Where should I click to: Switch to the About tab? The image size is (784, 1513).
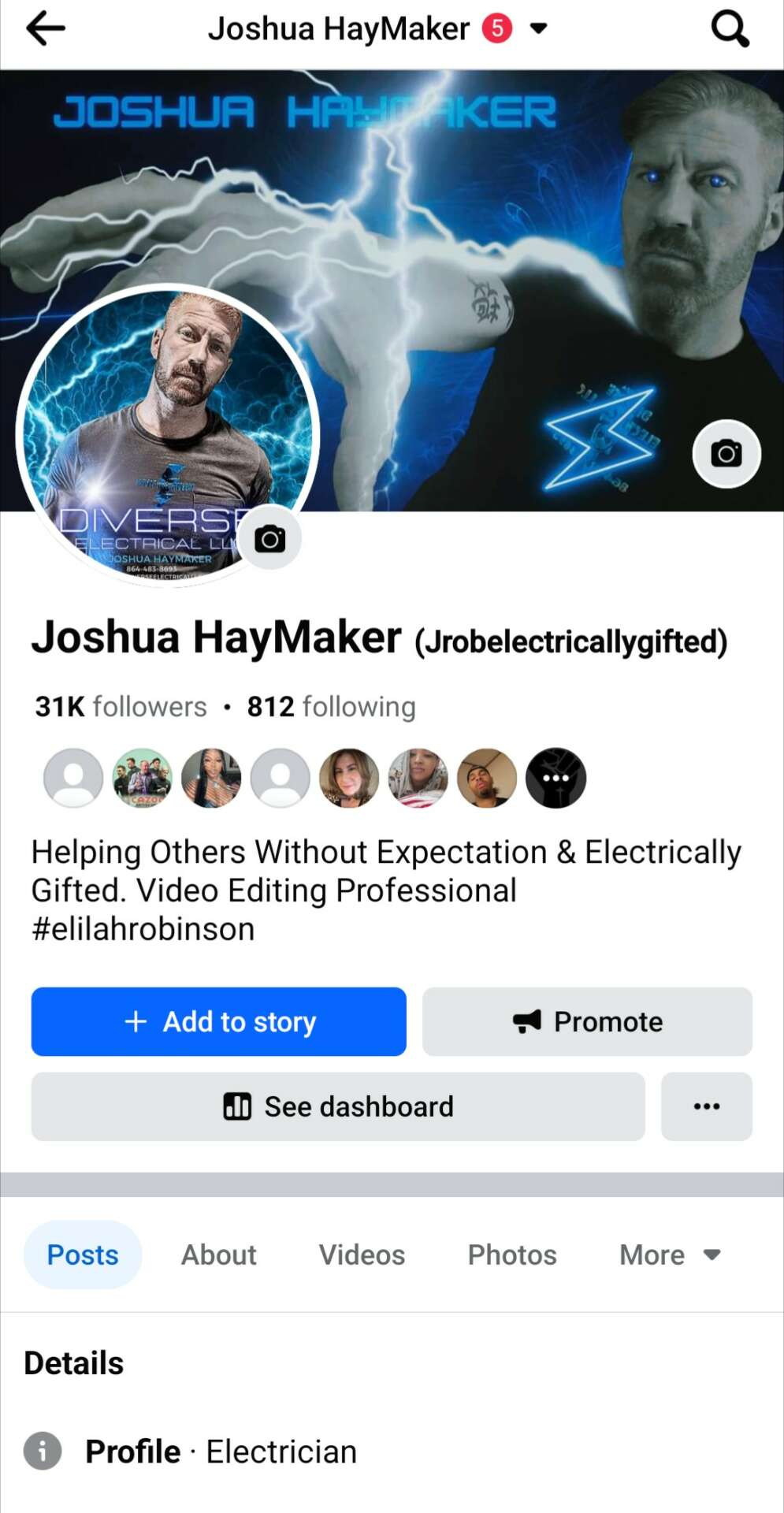click(219, 1255)
